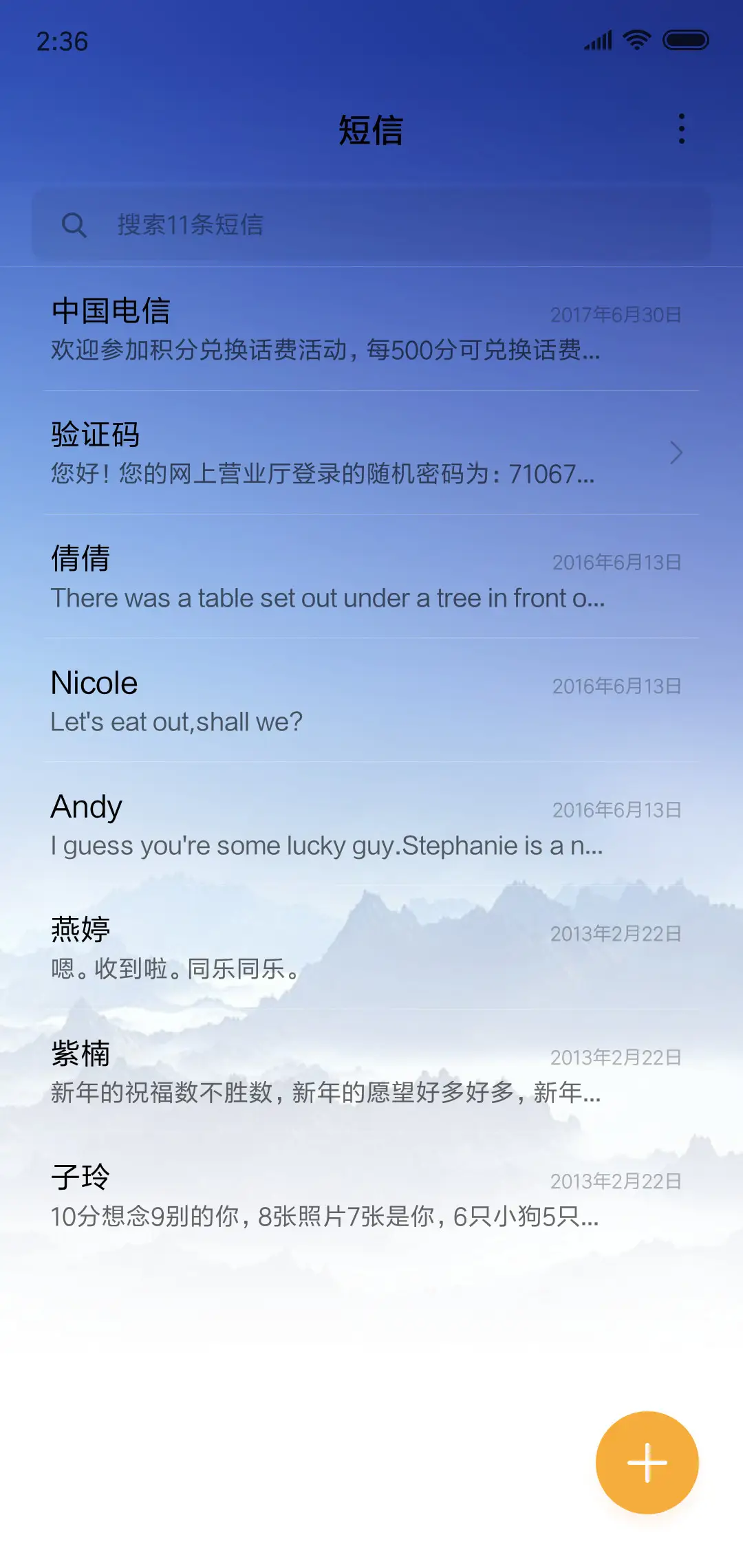This screenshot has width=743, height=1568.
Task: Expand the 验证码 conversation details chevron
Action: [677, 453]
